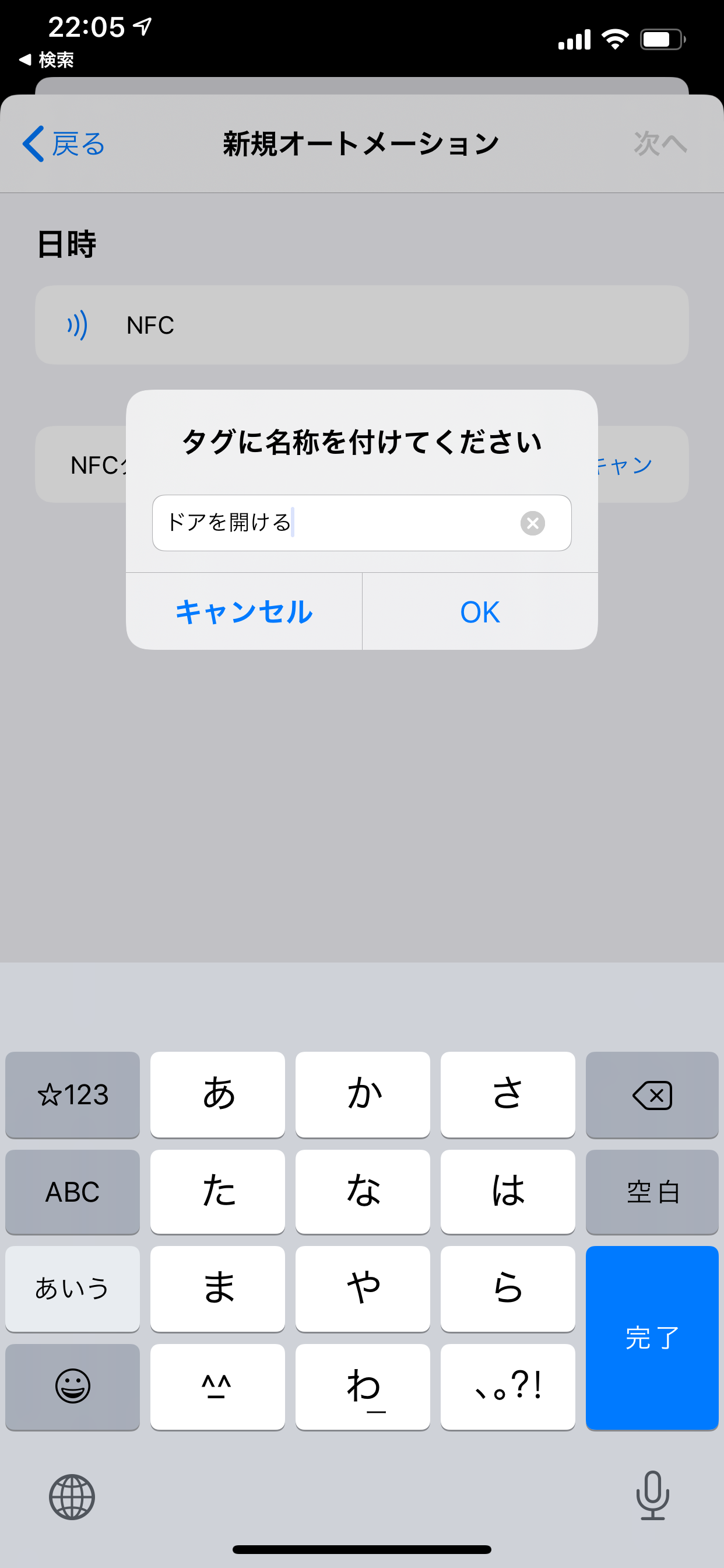Start voice dictation with the microphone icon
Image resolution: width=724 pixels, height=1568 pixels.
tap(652, 1497)
